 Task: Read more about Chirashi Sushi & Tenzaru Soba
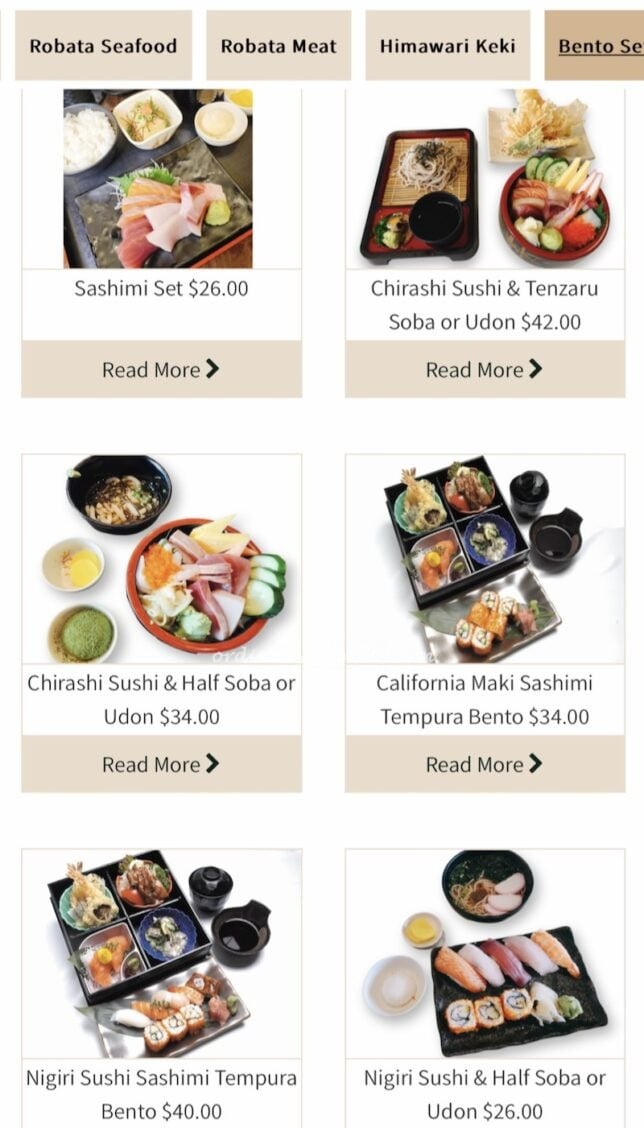click(x=485, y=369)
